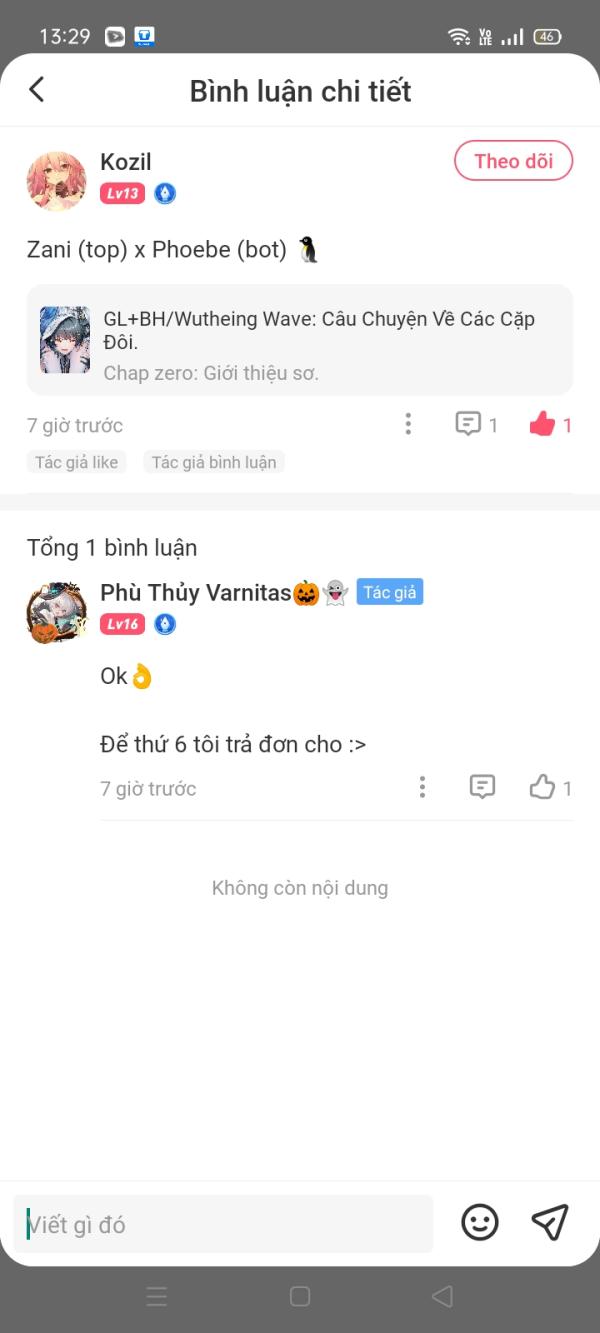Open the emoji picker
The height and width of the screenshot is (1333, 600).
(480, 1222)
